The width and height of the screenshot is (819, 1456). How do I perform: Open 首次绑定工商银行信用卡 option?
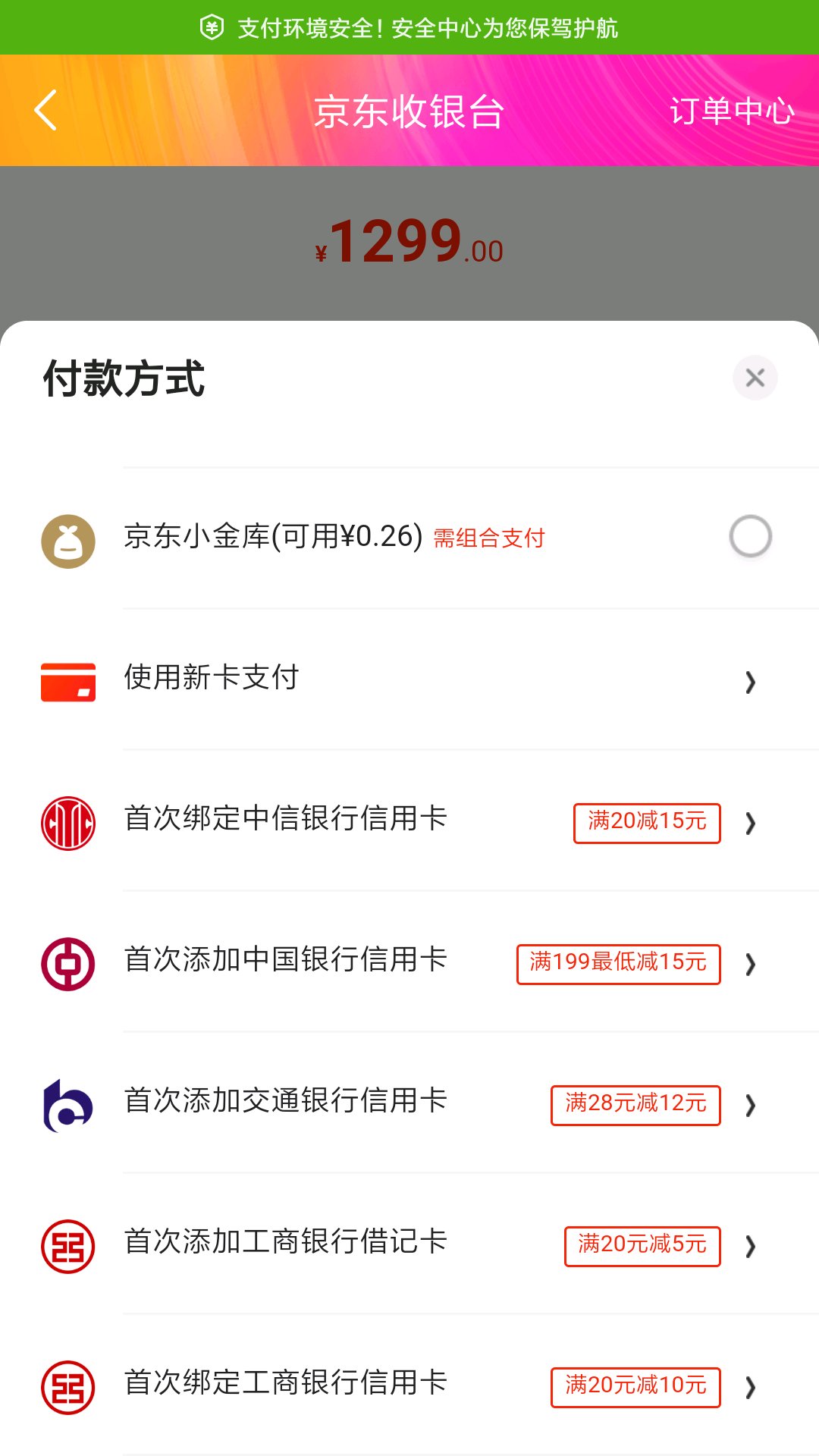click(x=409, y=1384)
